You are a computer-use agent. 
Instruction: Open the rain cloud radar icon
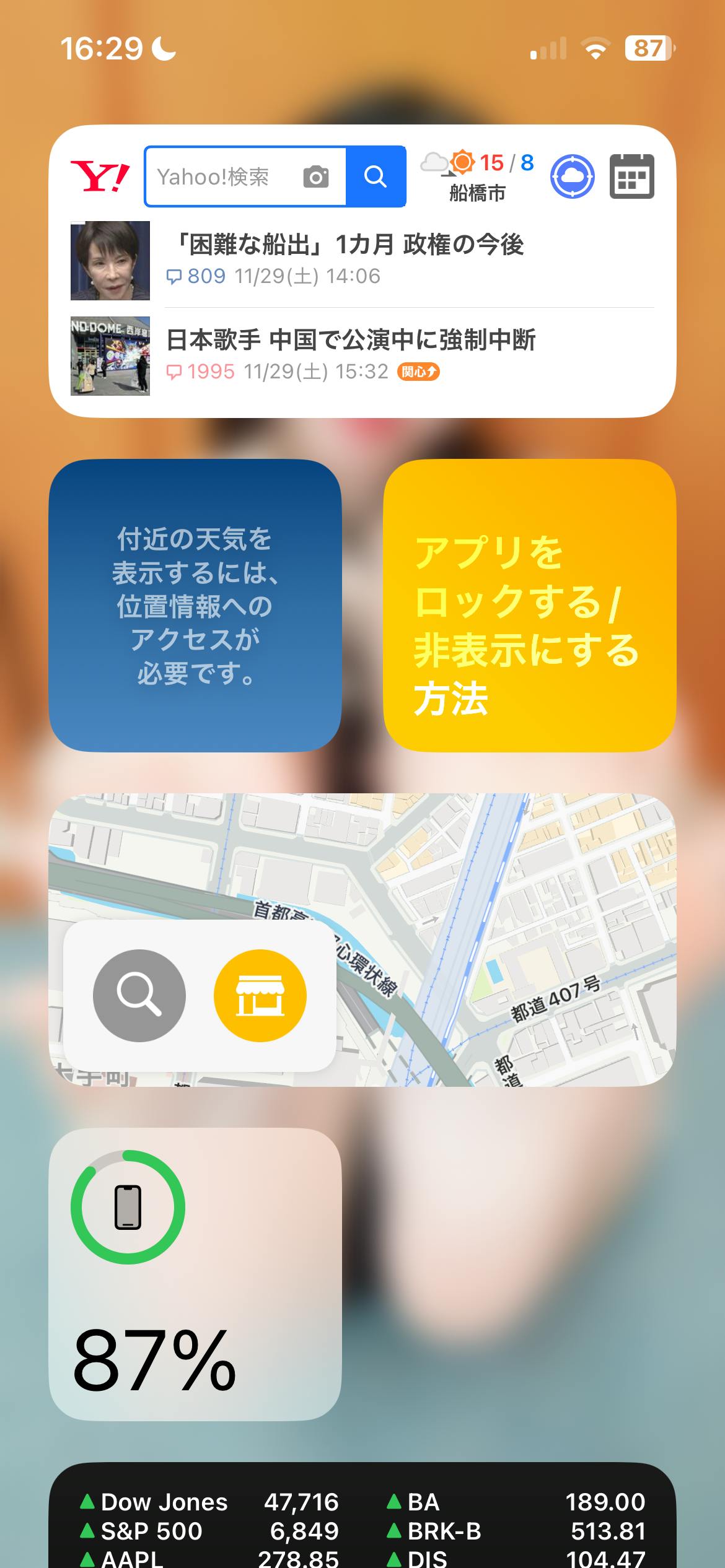click(572, 177)
